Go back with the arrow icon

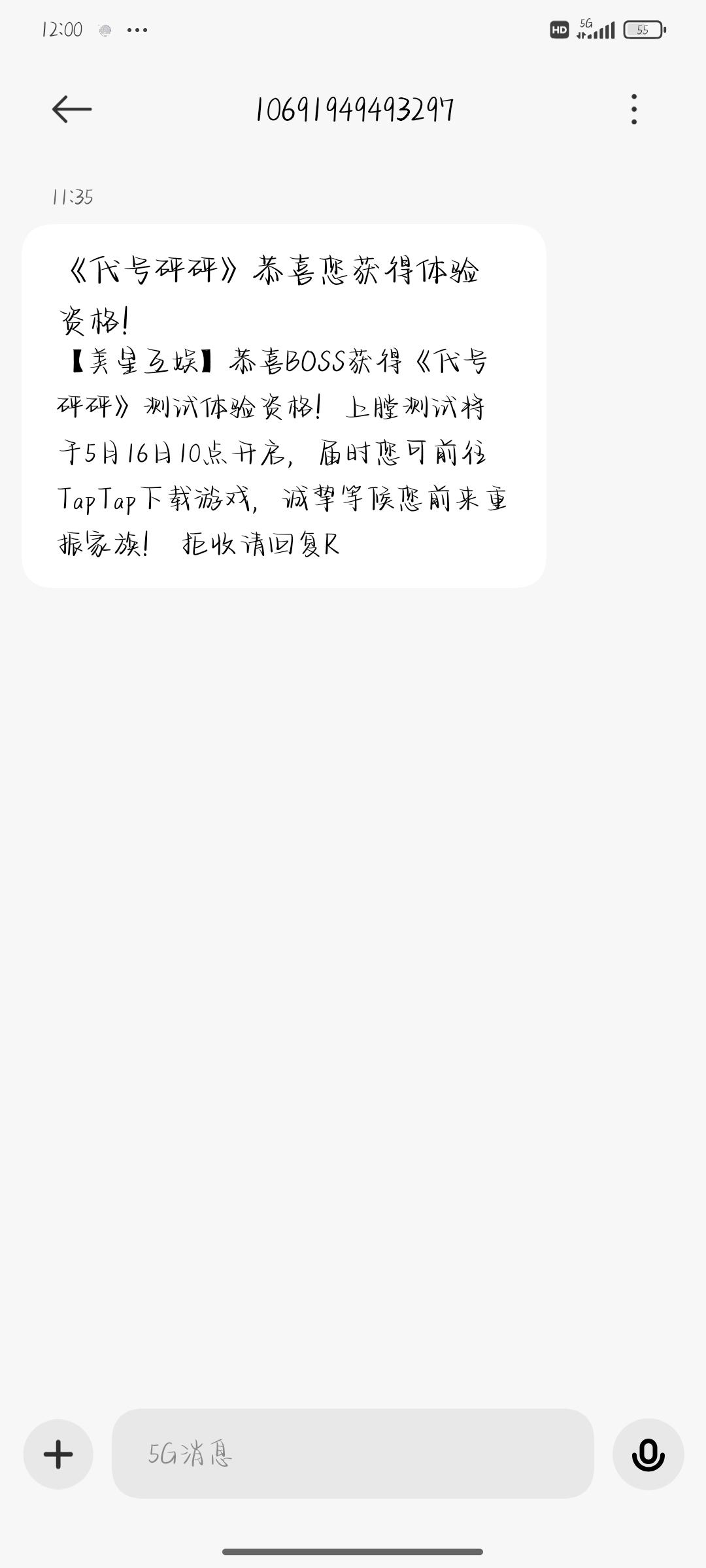pyautogui.click(x=72, y=109)
